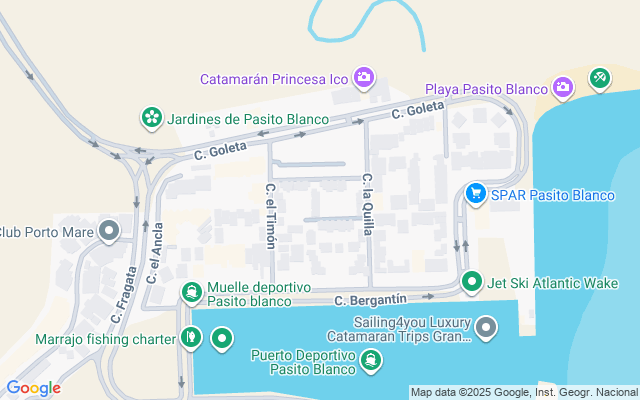Select the Playa Pasito Blanco marker

tap(563, 88)
